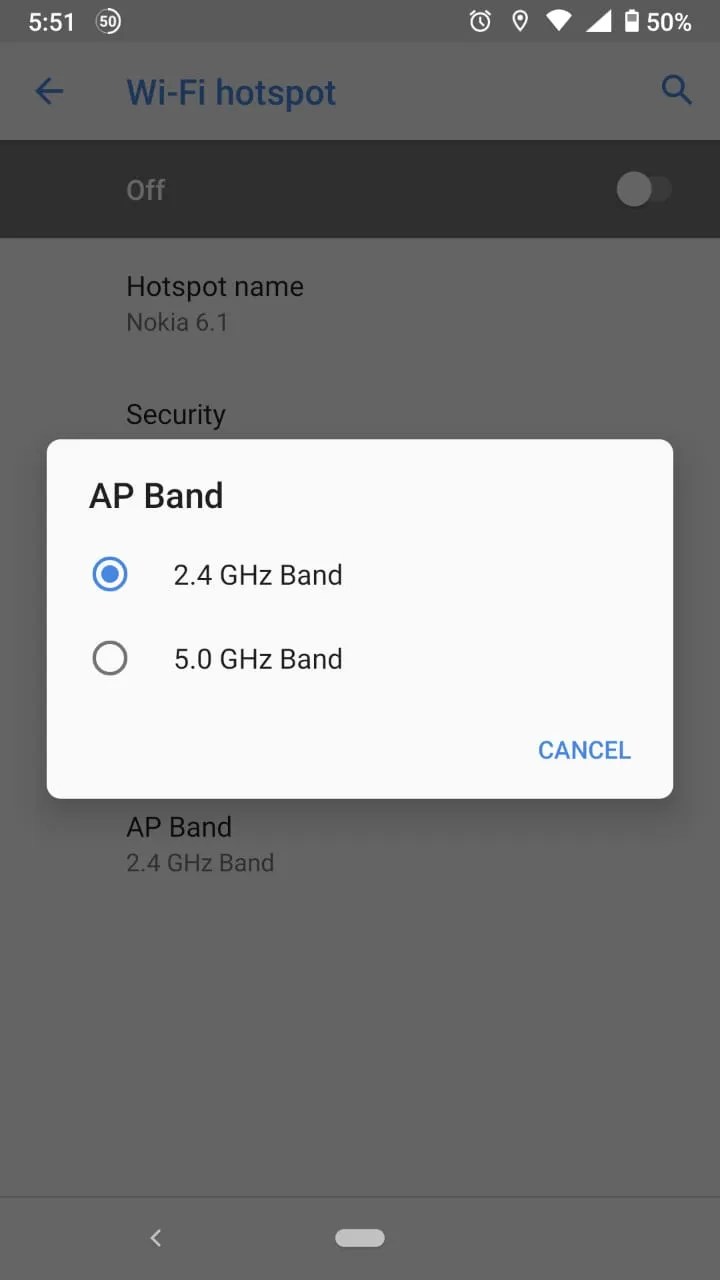Select the 5.0 GHz Band radio button
The image size is (720, 1280).
pyautogui.click(x=110, y=658)
